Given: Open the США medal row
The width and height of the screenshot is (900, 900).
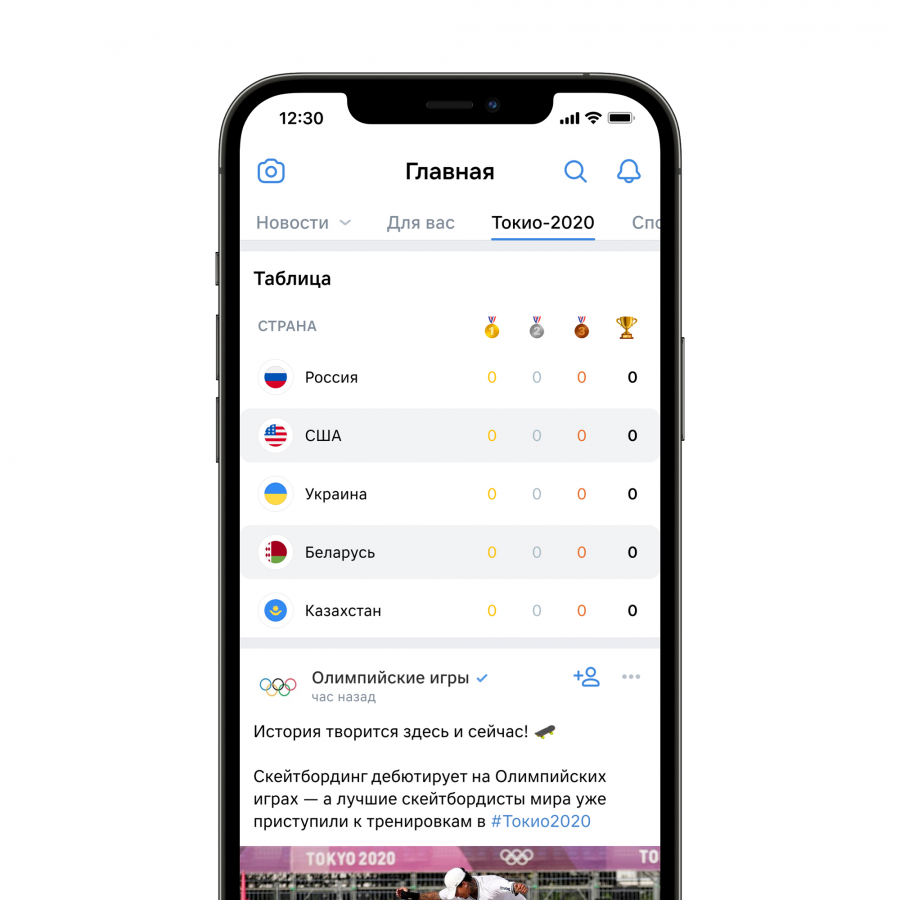Looking at the screenshot, I should 449,435.
